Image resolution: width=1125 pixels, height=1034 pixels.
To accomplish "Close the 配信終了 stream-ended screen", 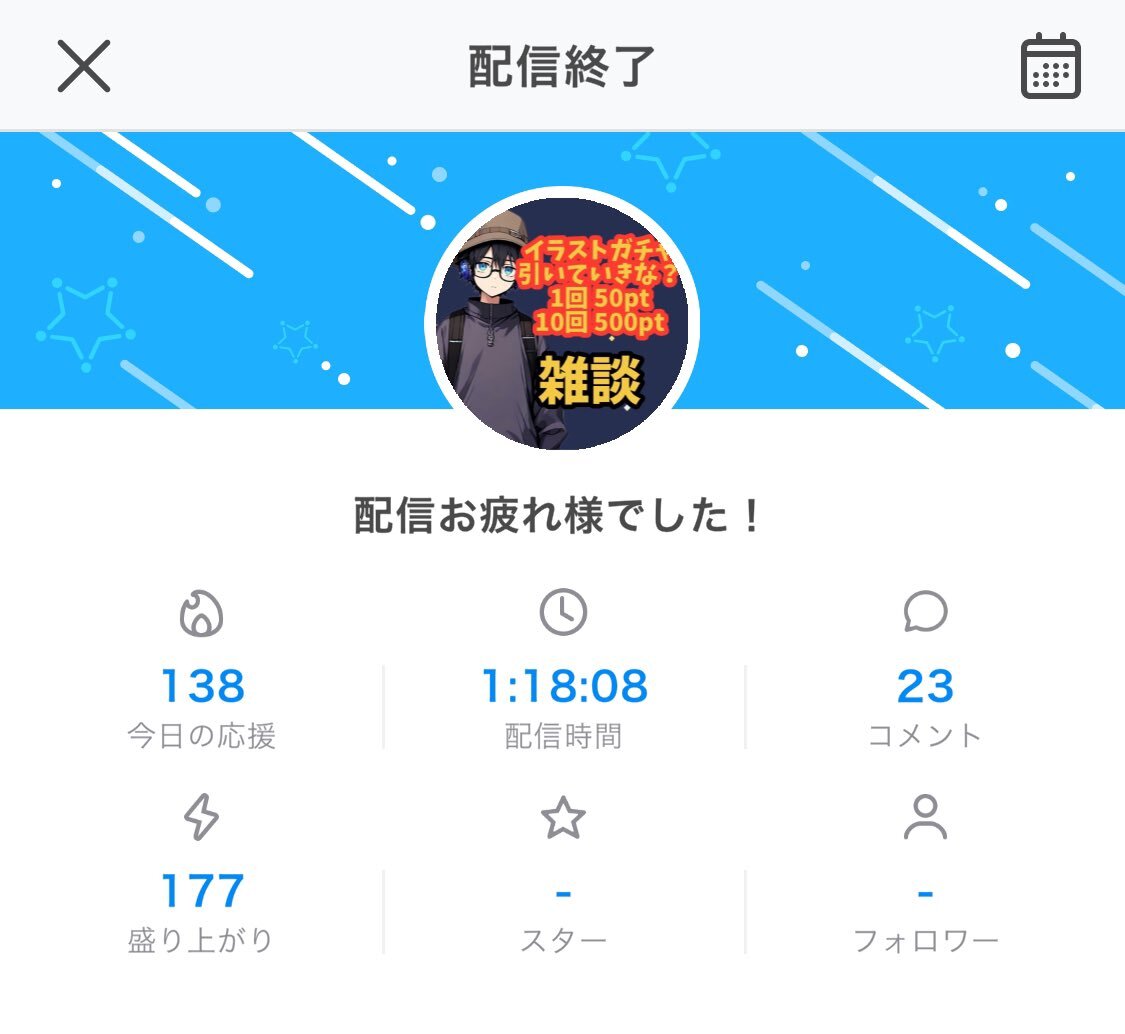I will coord(83,66).
